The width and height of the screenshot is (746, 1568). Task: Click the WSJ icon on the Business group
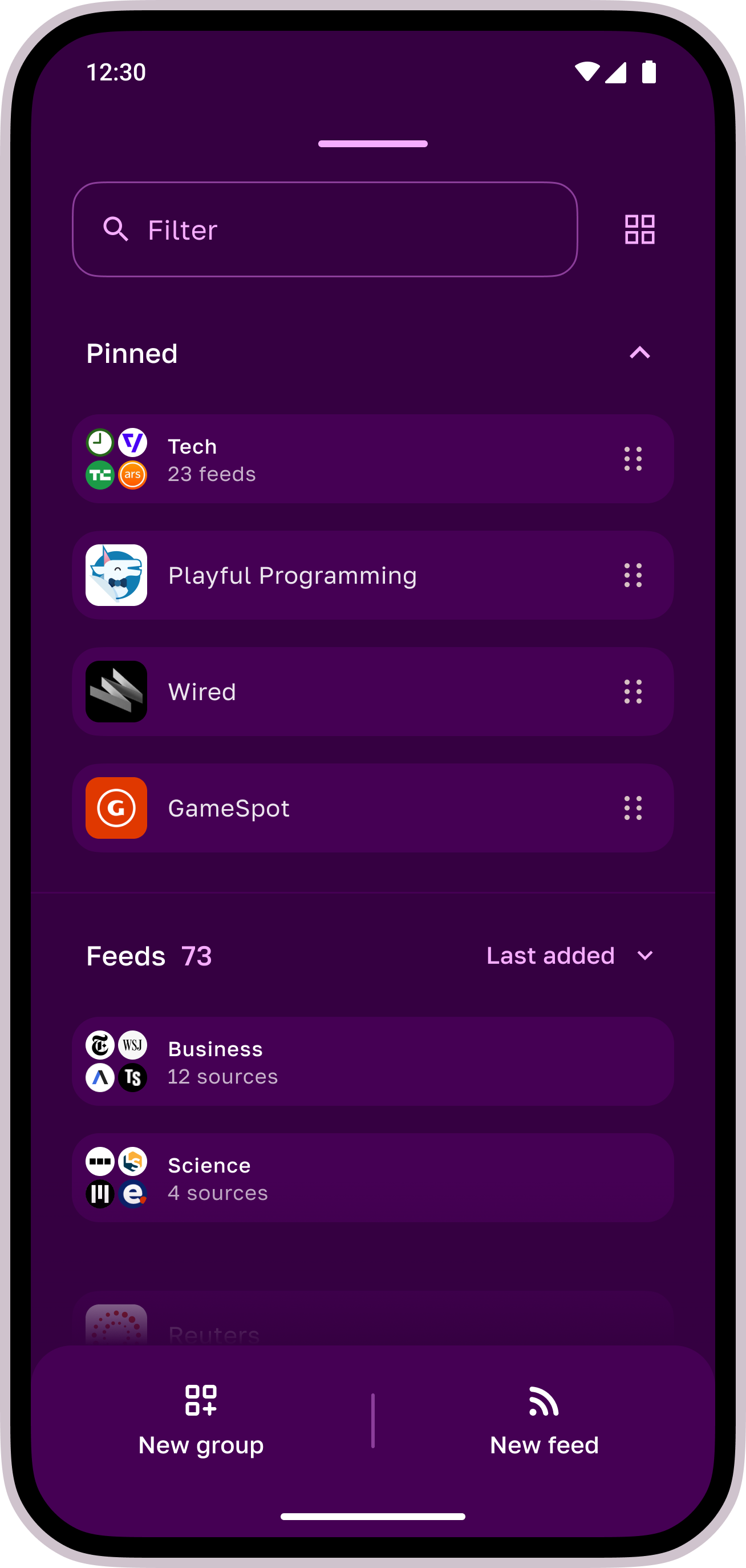point(132,1045)
